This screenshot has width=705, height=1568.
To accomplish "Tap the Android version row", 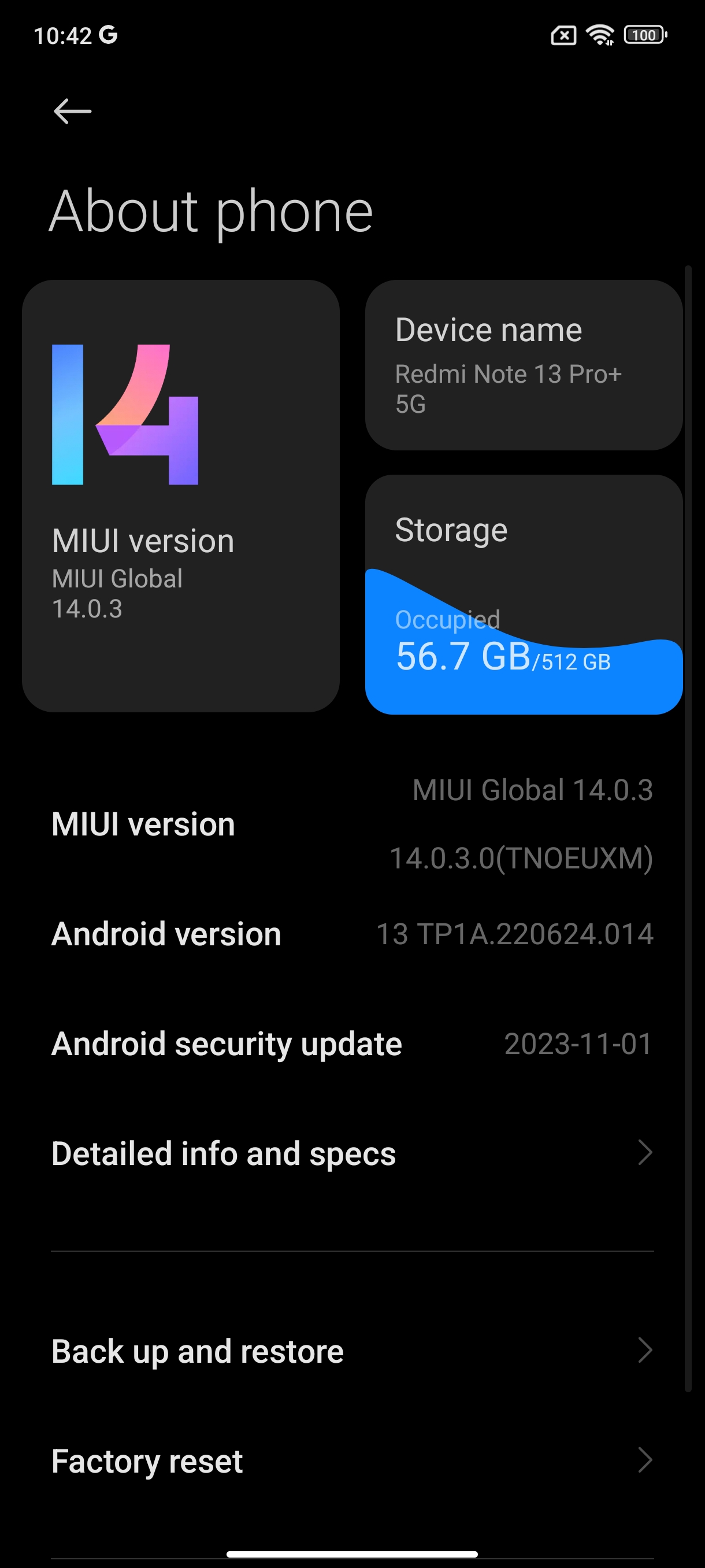I will 352,934.
